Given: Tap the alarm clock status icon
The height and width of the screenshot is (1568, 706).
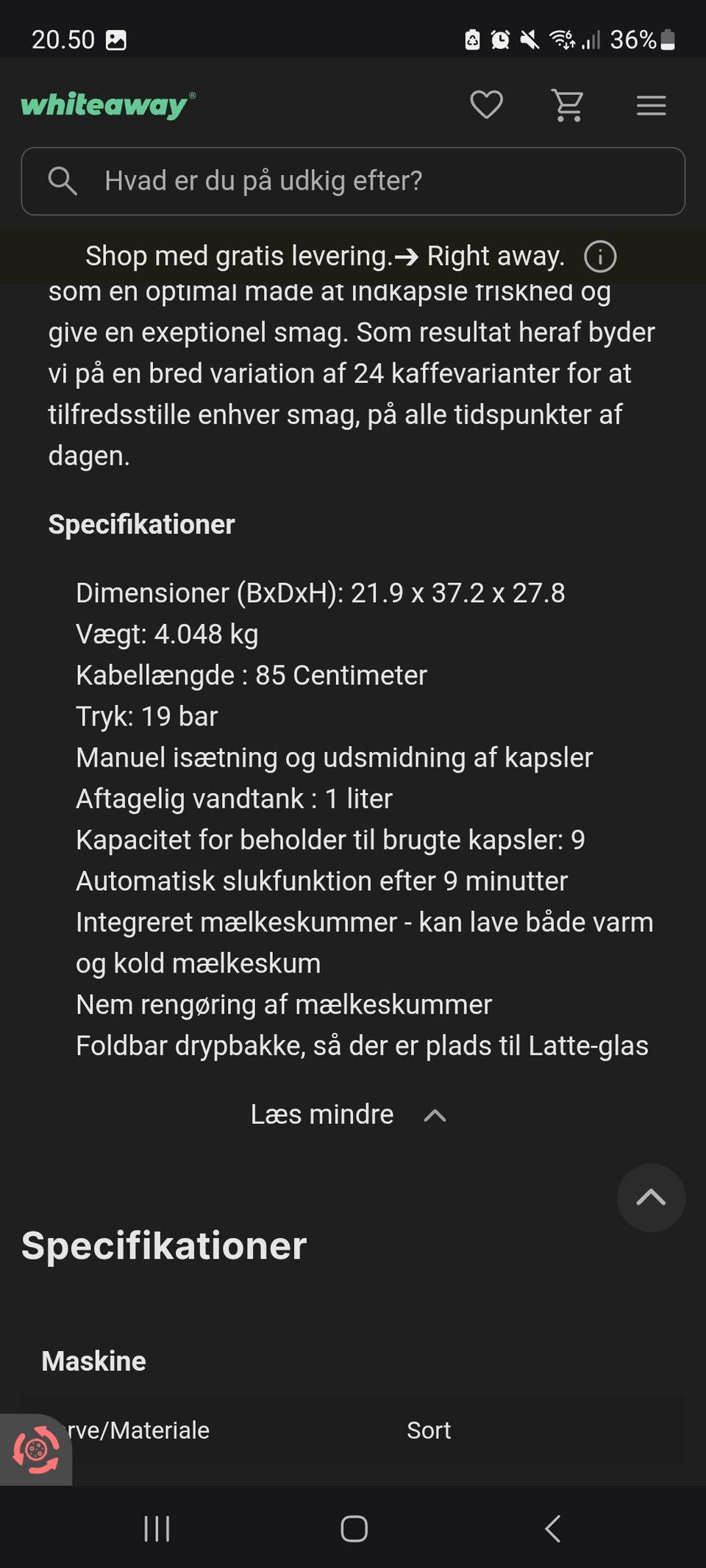Looking at the screenshot, I should tap(499, 40).
